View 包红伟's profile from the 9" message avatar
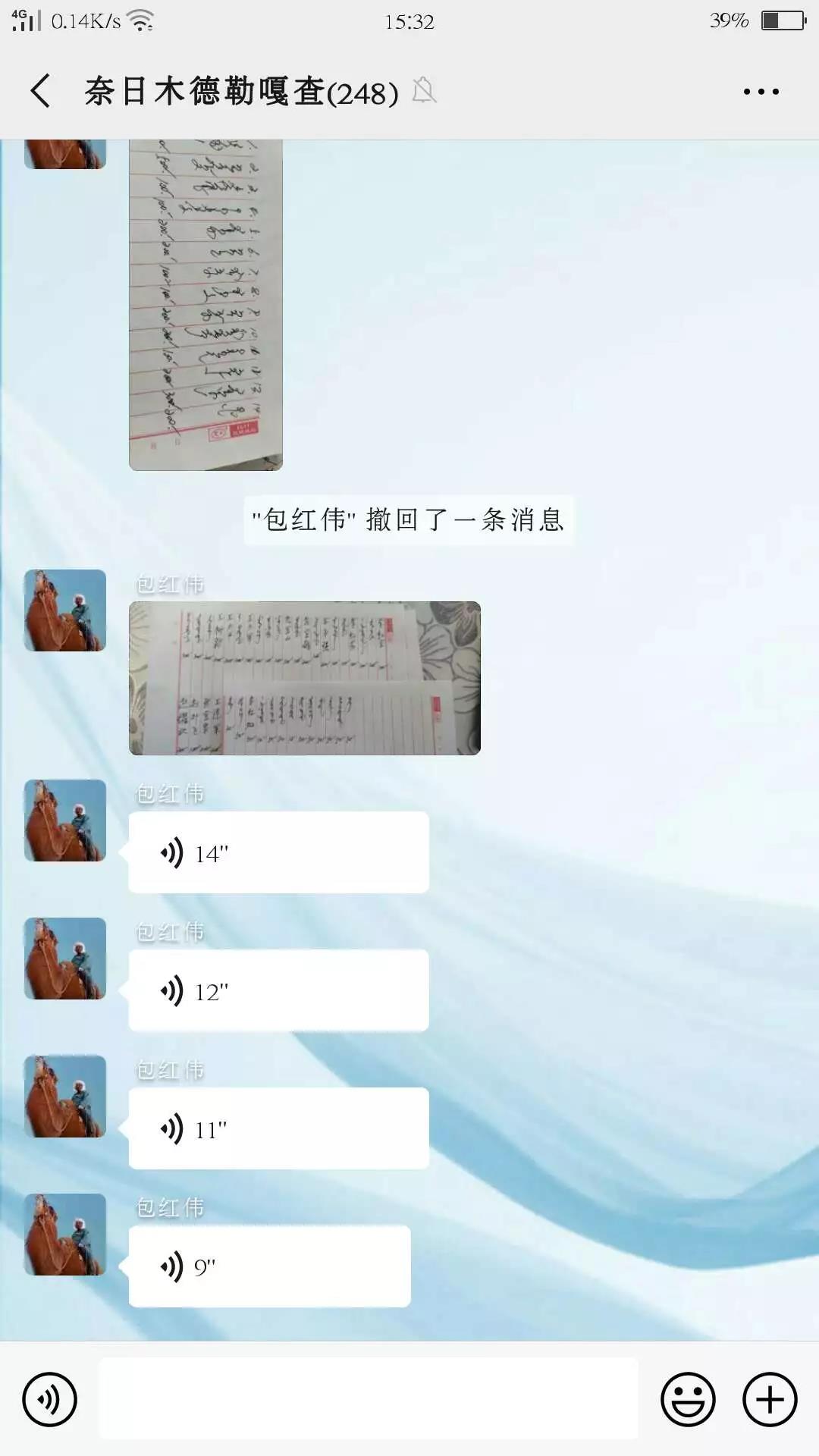Image resolution: width=819 pixels, height=1456 pixels. tap(65, 1235)
